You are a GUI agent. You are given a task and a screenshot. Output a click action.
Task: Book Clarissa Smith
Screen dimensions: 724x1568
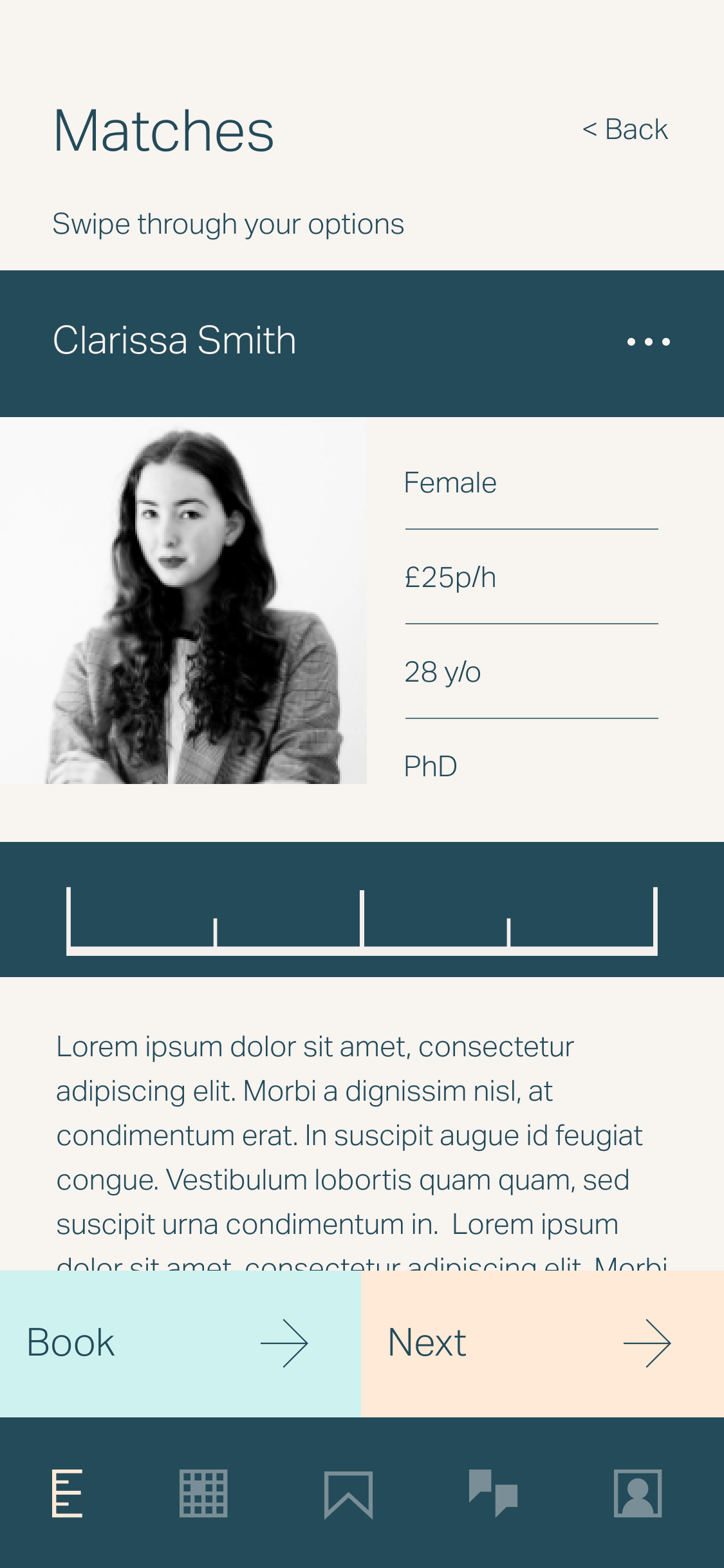[x=180, y=1343]
